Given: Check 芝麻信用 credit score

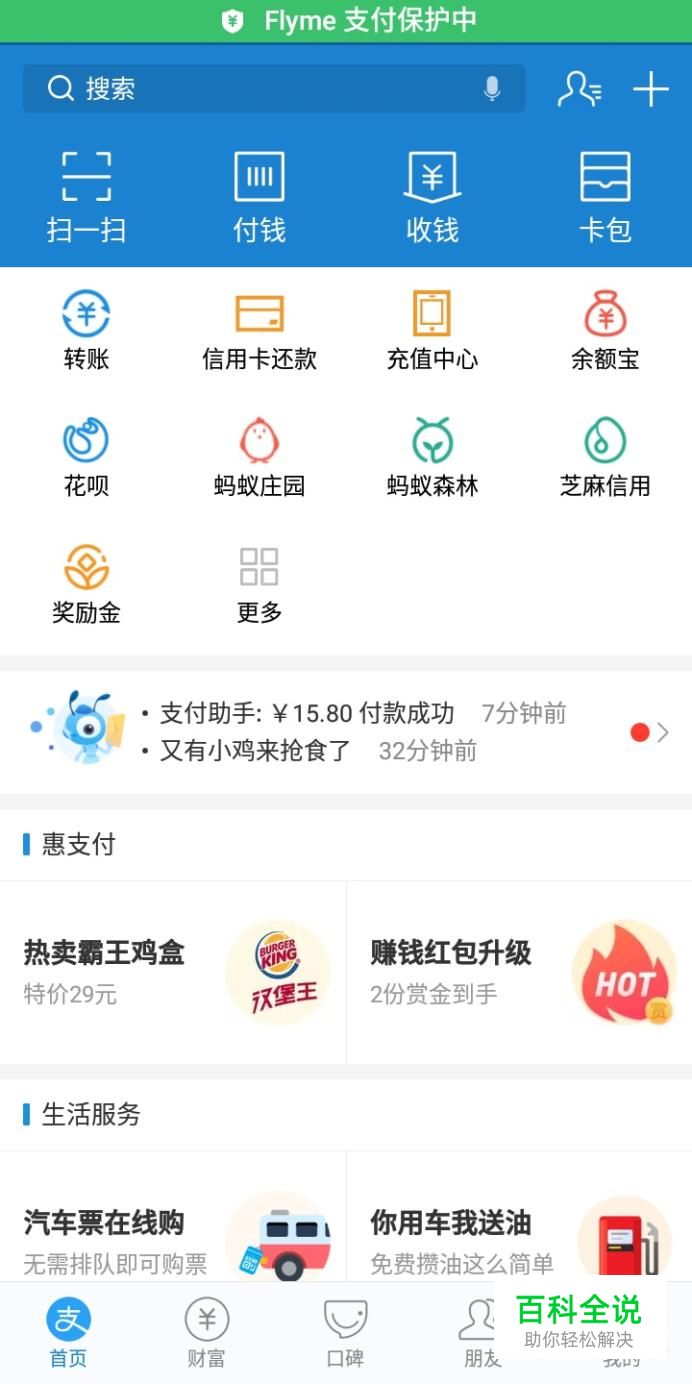Looking at the screenshot, I should [x=605, y=457].
